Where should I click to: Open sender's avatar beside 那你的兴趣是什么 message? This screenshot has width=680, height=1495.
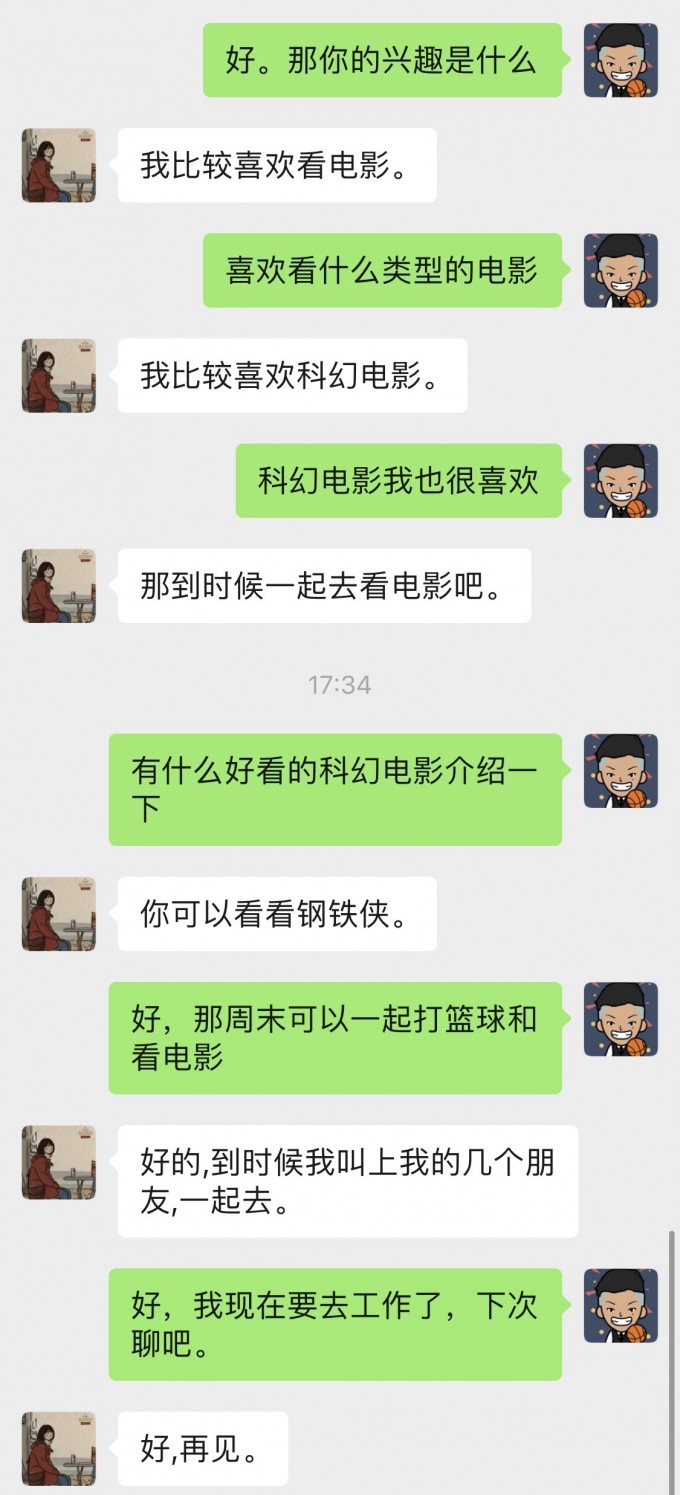(x=620, y=60)
